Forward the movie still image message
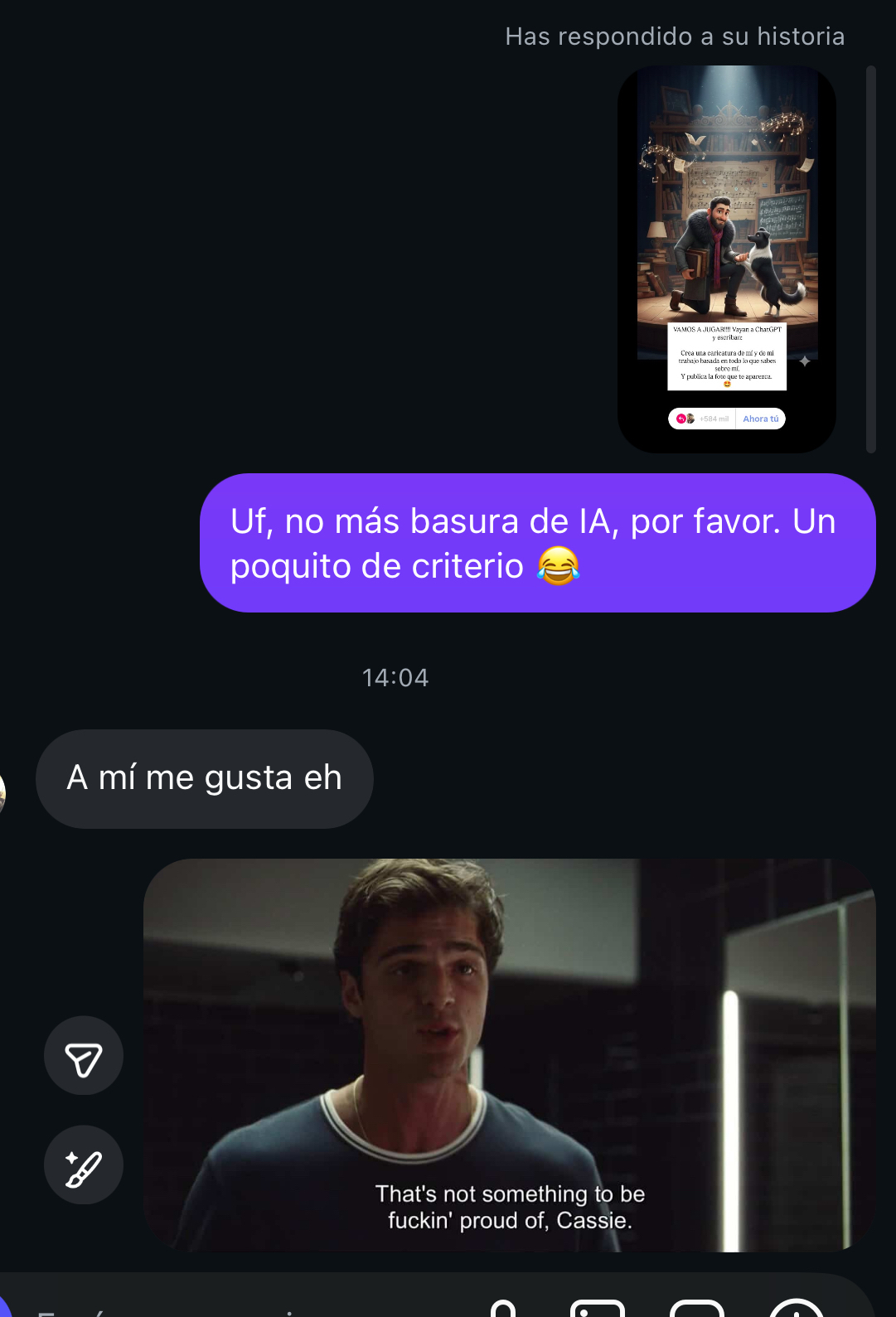 tap(84, 1056)
